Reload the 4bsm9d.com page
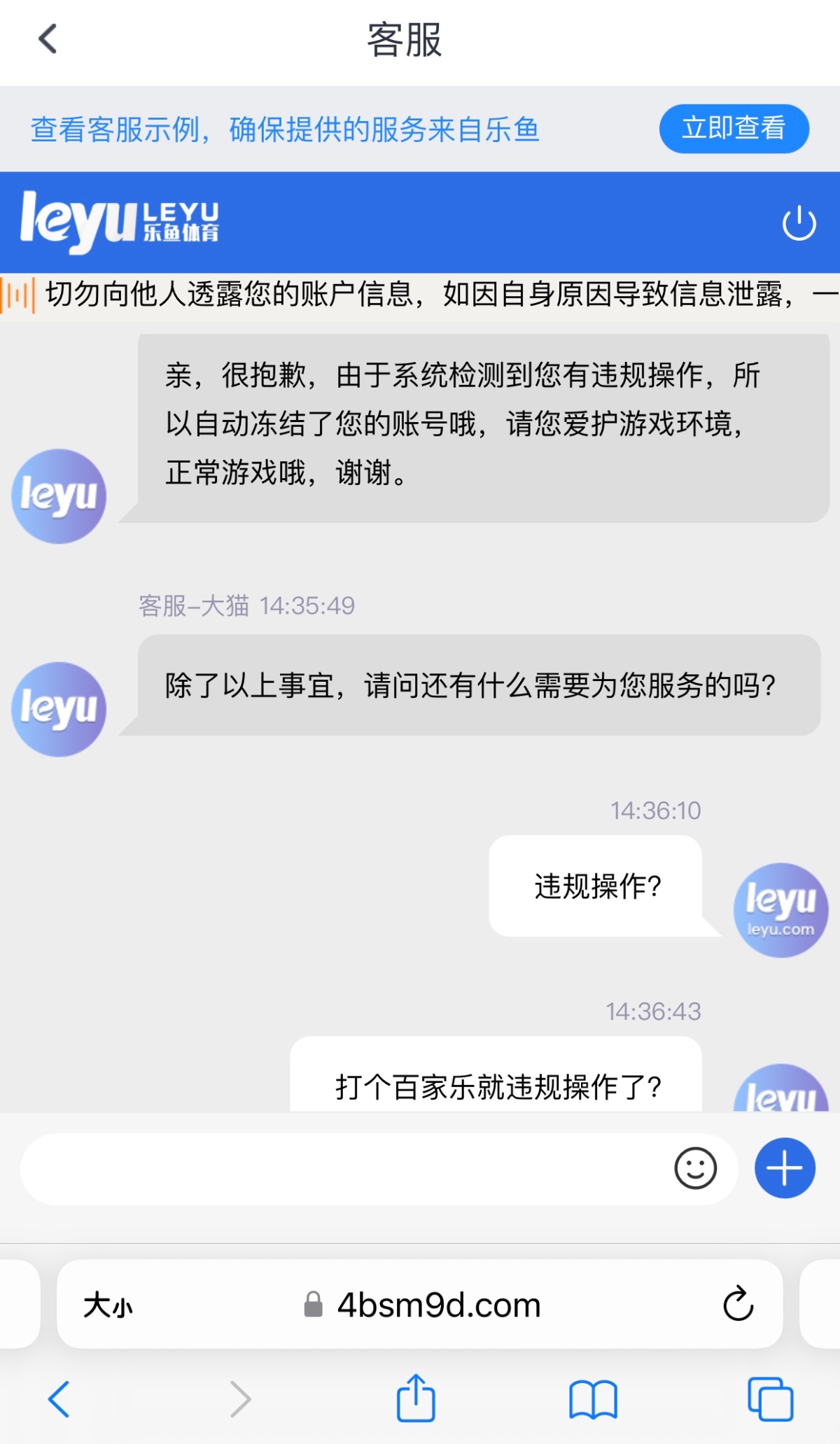Screen dimensions: 840x1444 738,1304
